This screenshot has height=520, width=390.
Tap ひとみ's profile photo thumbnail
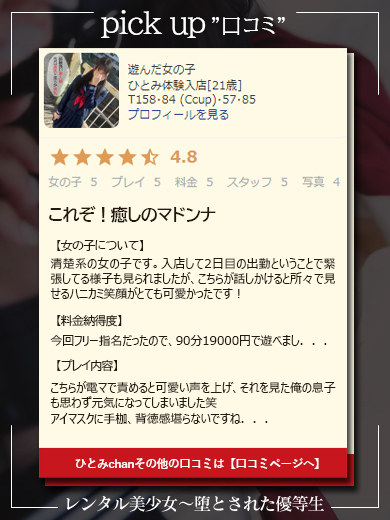81,90
